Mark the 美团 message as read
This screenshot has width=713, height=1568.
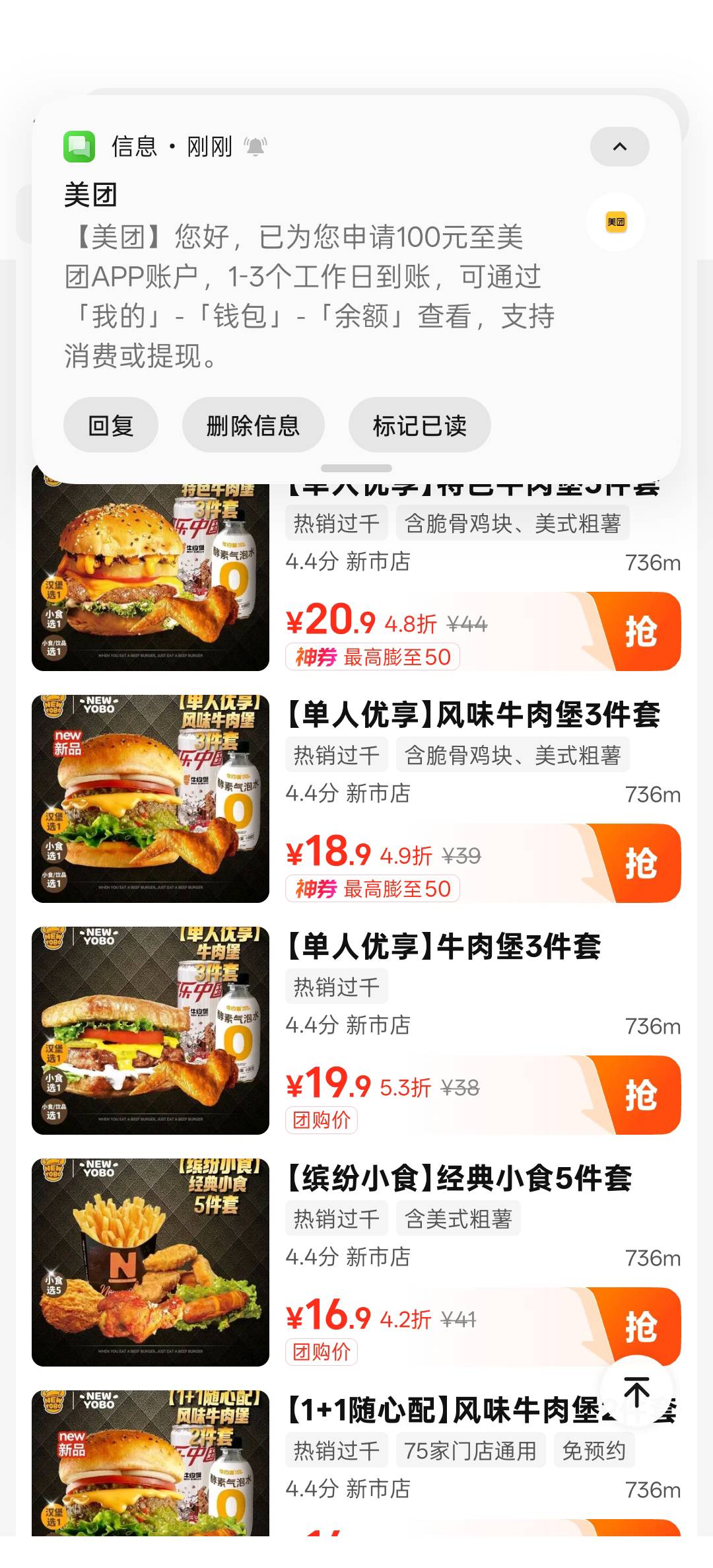pyautogui.click(x=419, y=425)
